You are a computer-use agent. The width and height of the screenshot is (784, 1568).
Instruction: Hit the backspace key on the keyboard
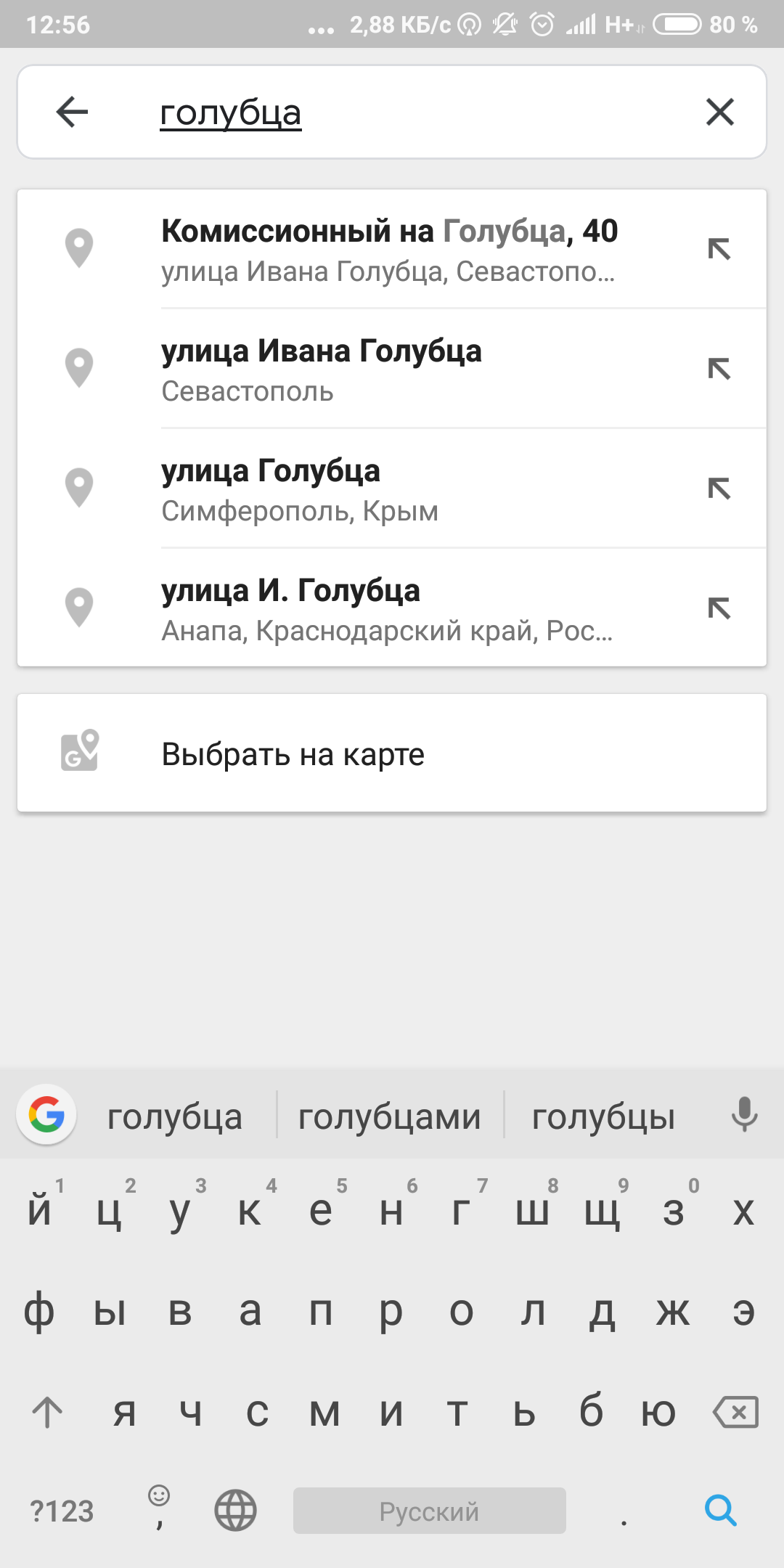[x=736, y=1412]
